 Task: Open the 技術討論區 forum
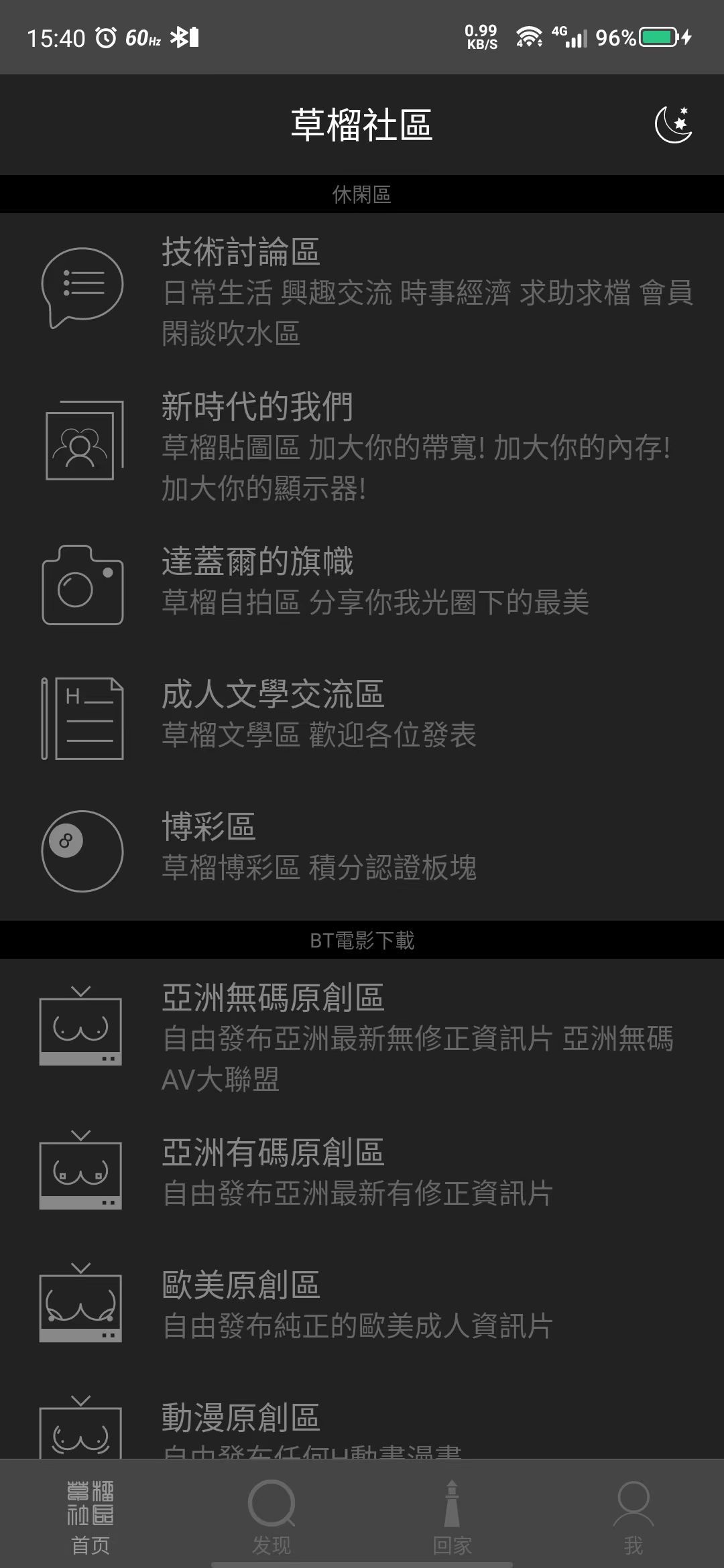[x=362, y=291]
